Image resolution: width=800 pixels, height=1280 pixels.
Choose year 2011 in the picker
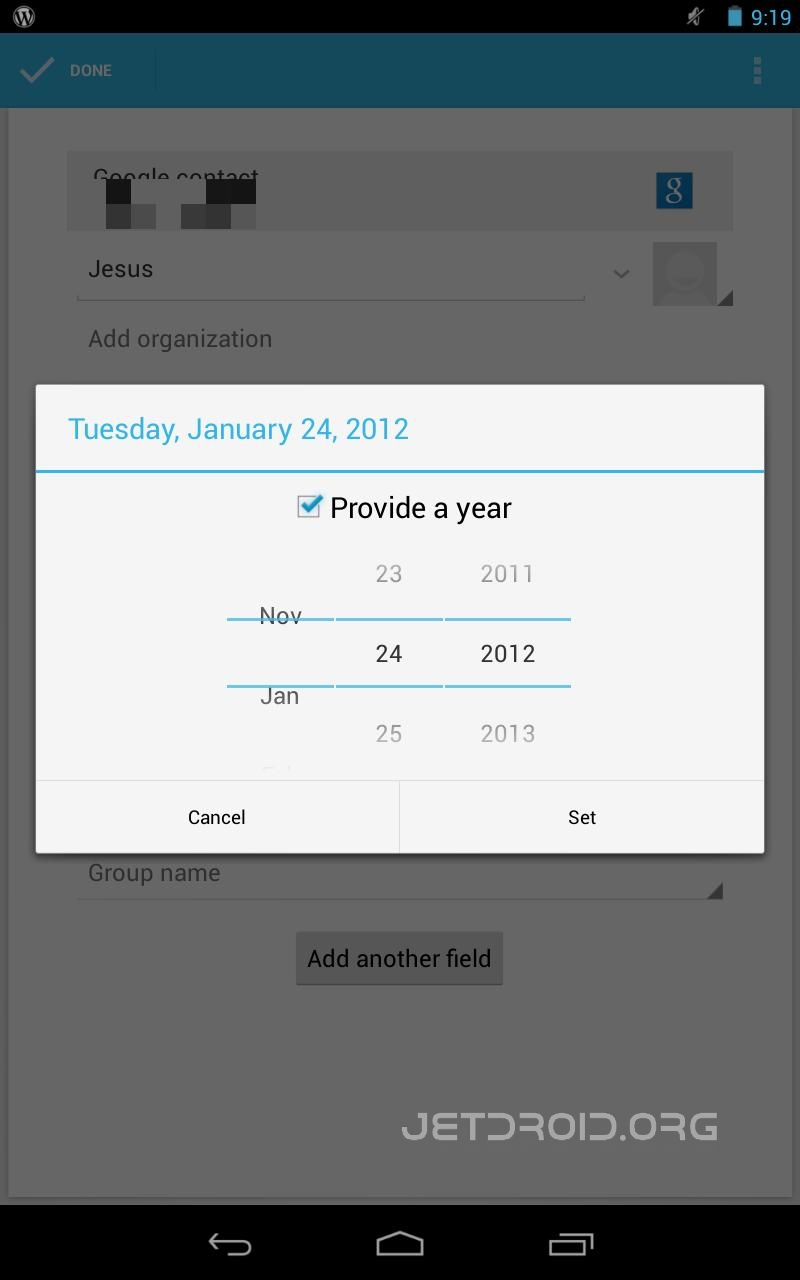pyautogui.click(x=507, y=574)
